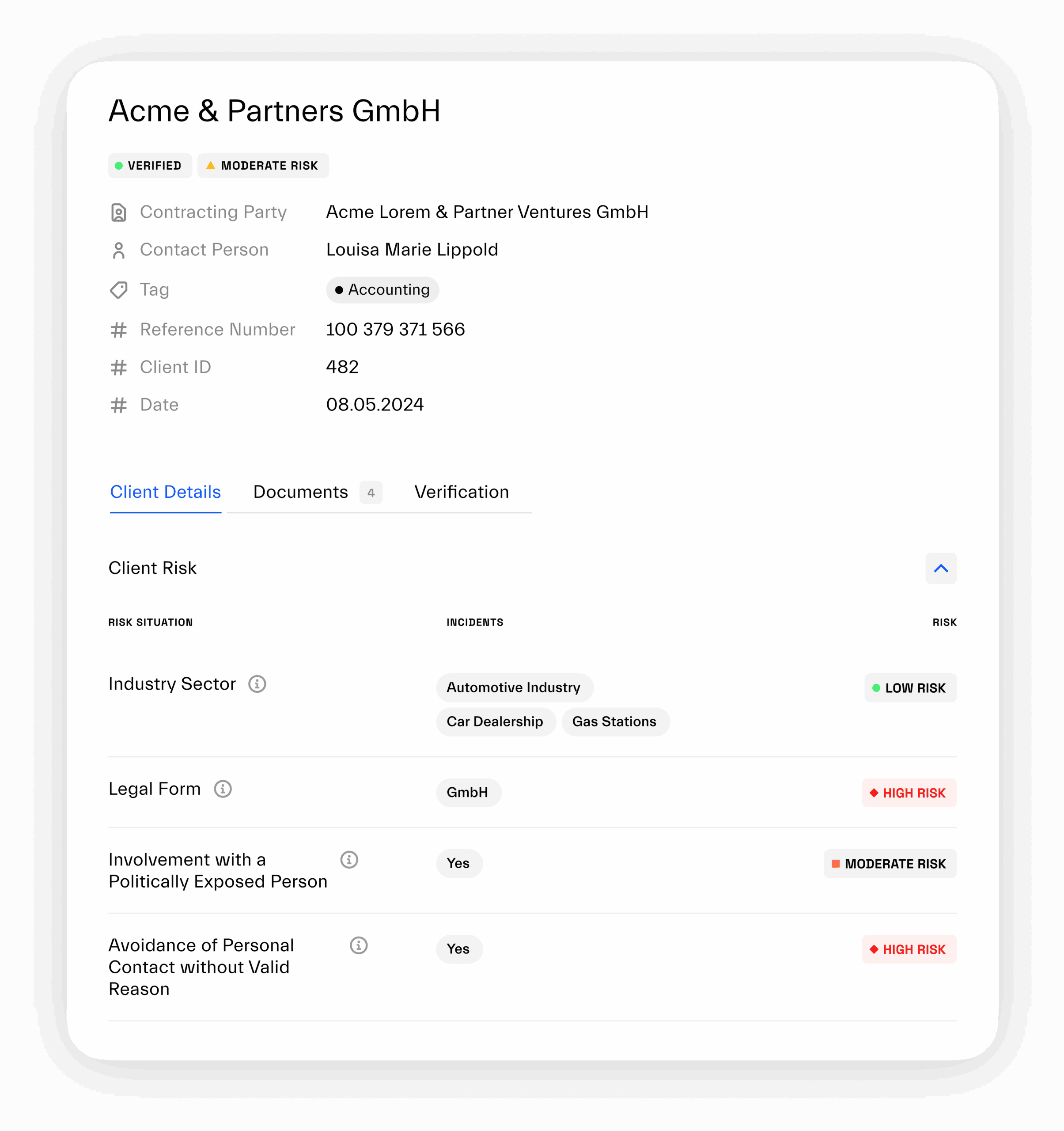
Task: Tap the Accounting tag chip
Action: [x=382, y=289]
